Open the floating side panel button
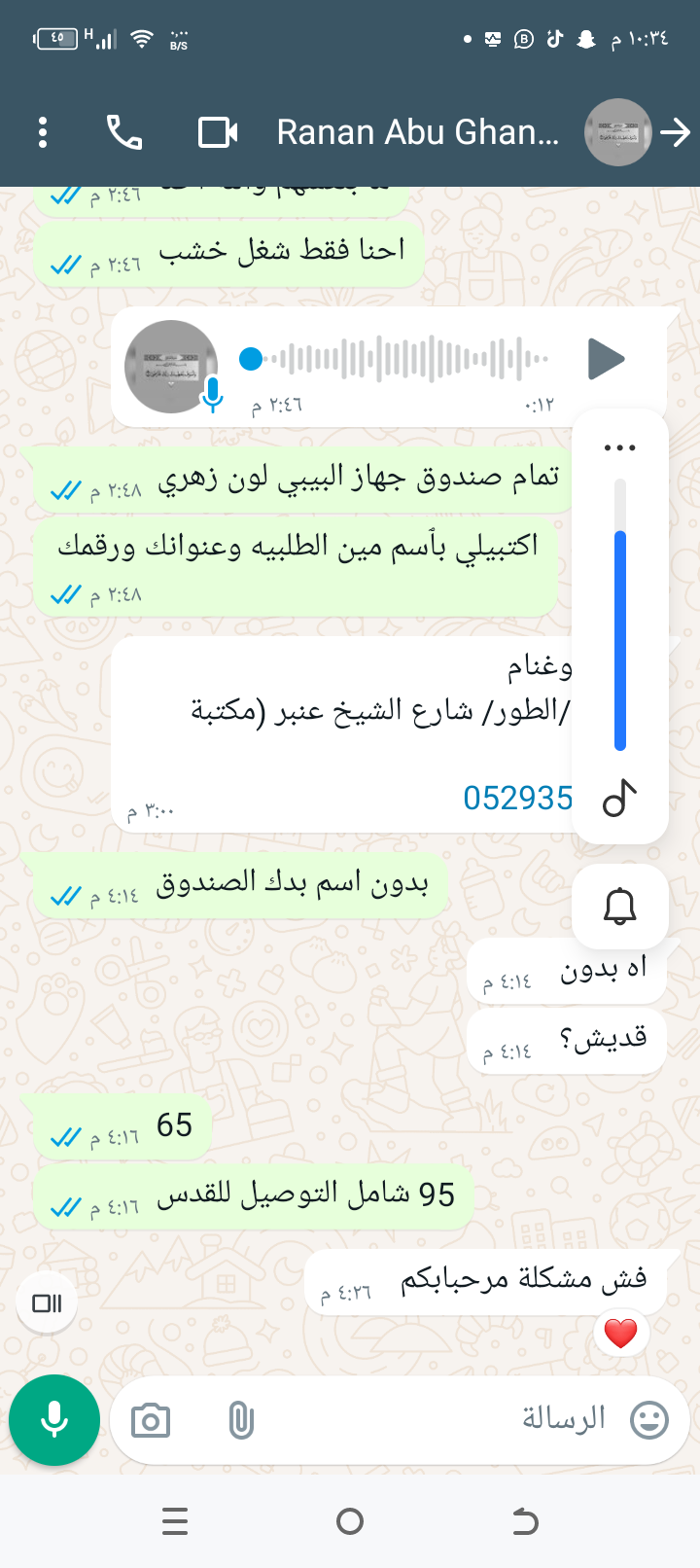700x1568 pixels. 47,1303
